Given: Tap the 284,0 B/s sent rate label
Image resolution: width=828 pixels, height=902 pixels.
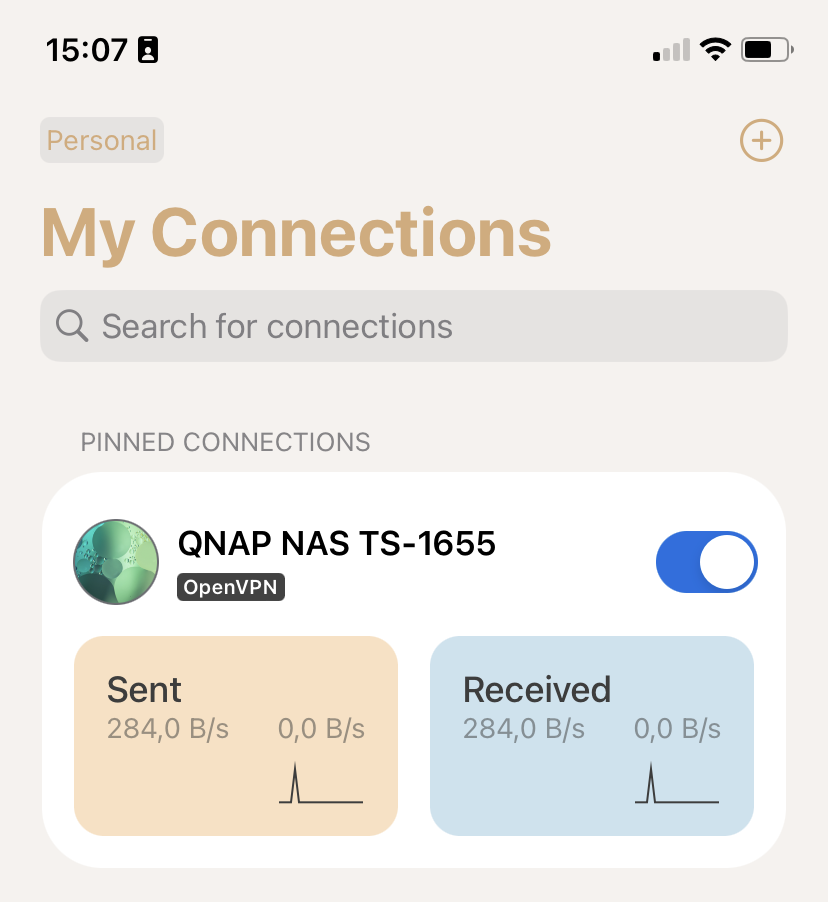Looking at the screenshot, I should click(x=169, y=728).
